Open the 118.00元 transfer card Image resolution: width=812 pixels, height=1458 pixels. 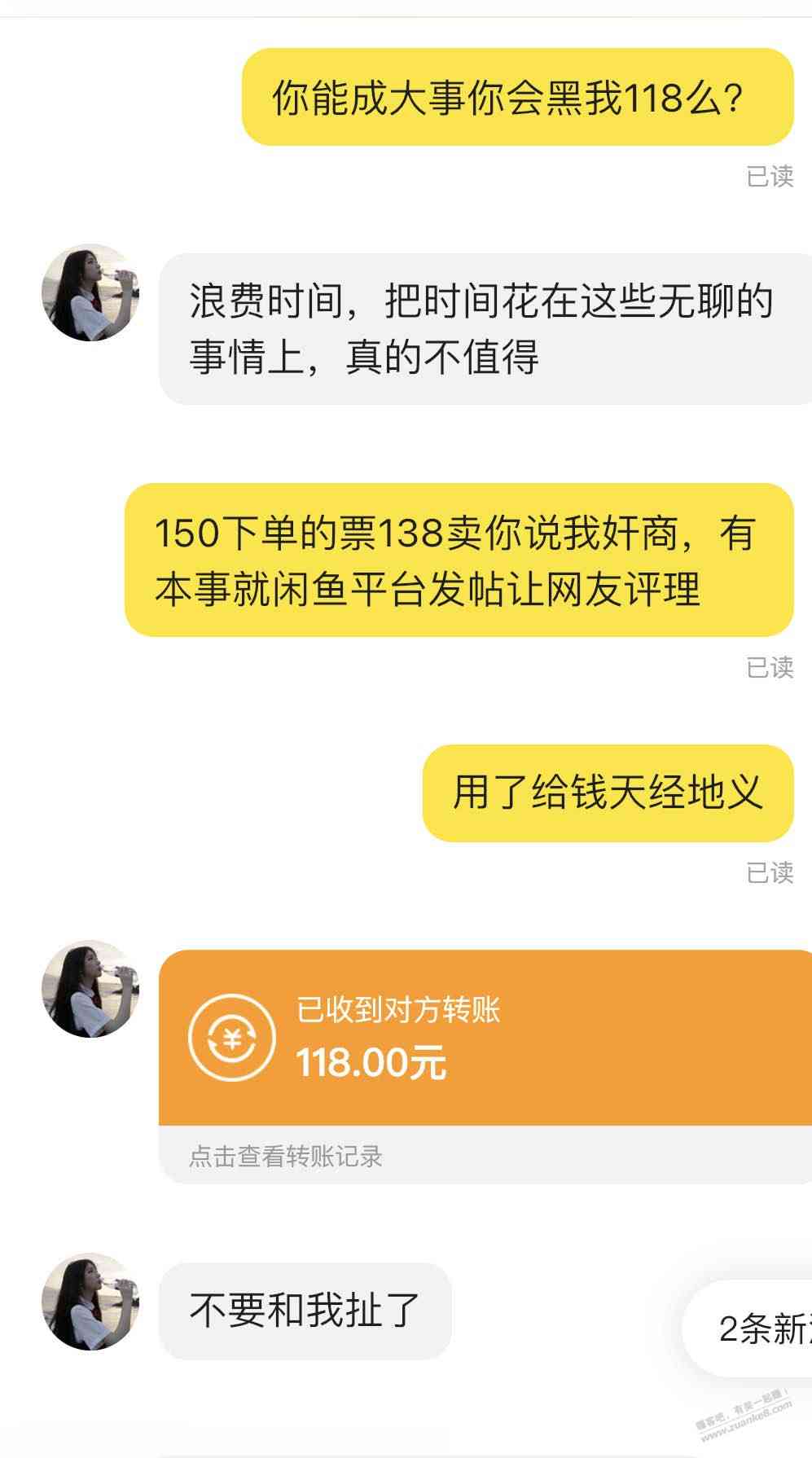click(x=485, y=1038)
